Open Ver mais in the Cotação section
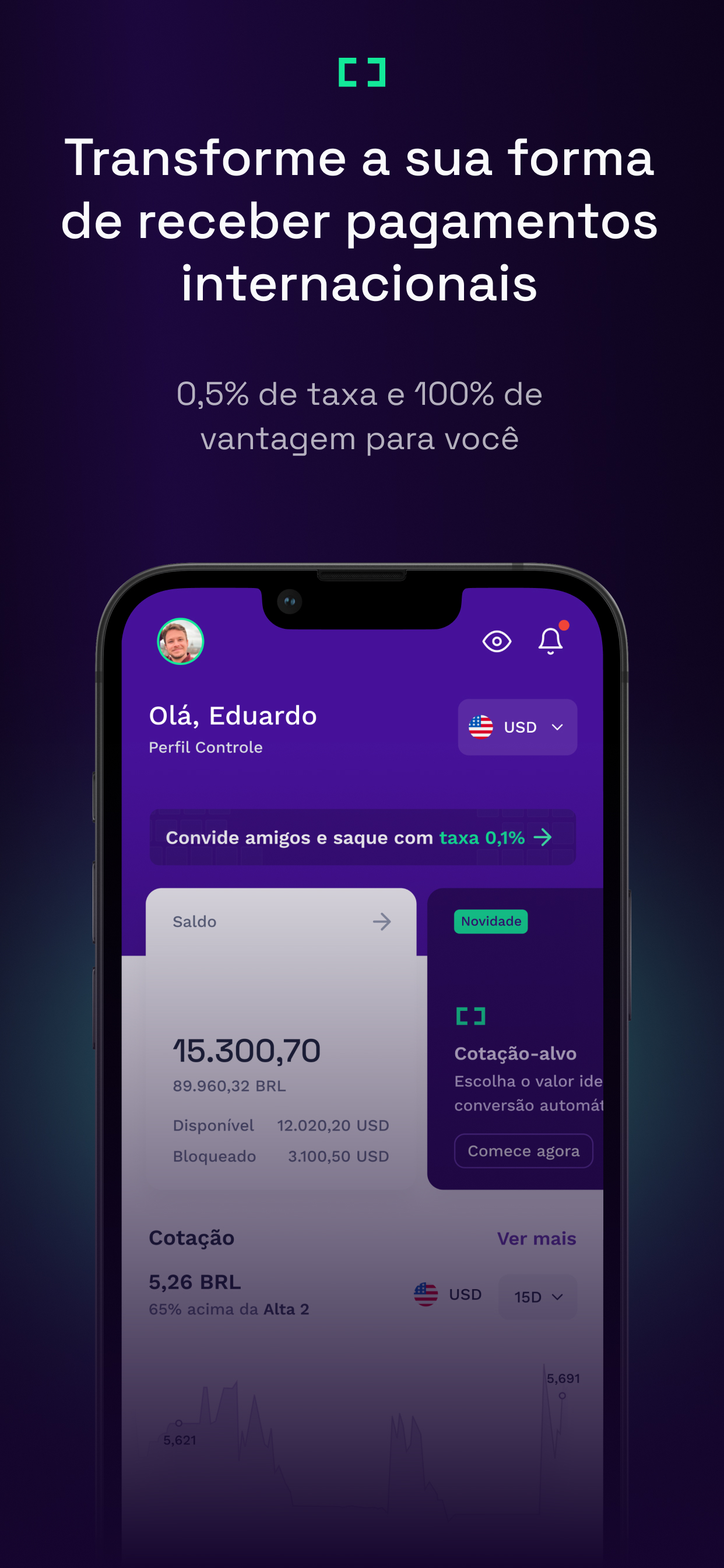724x1568 pixels. 537,1238
